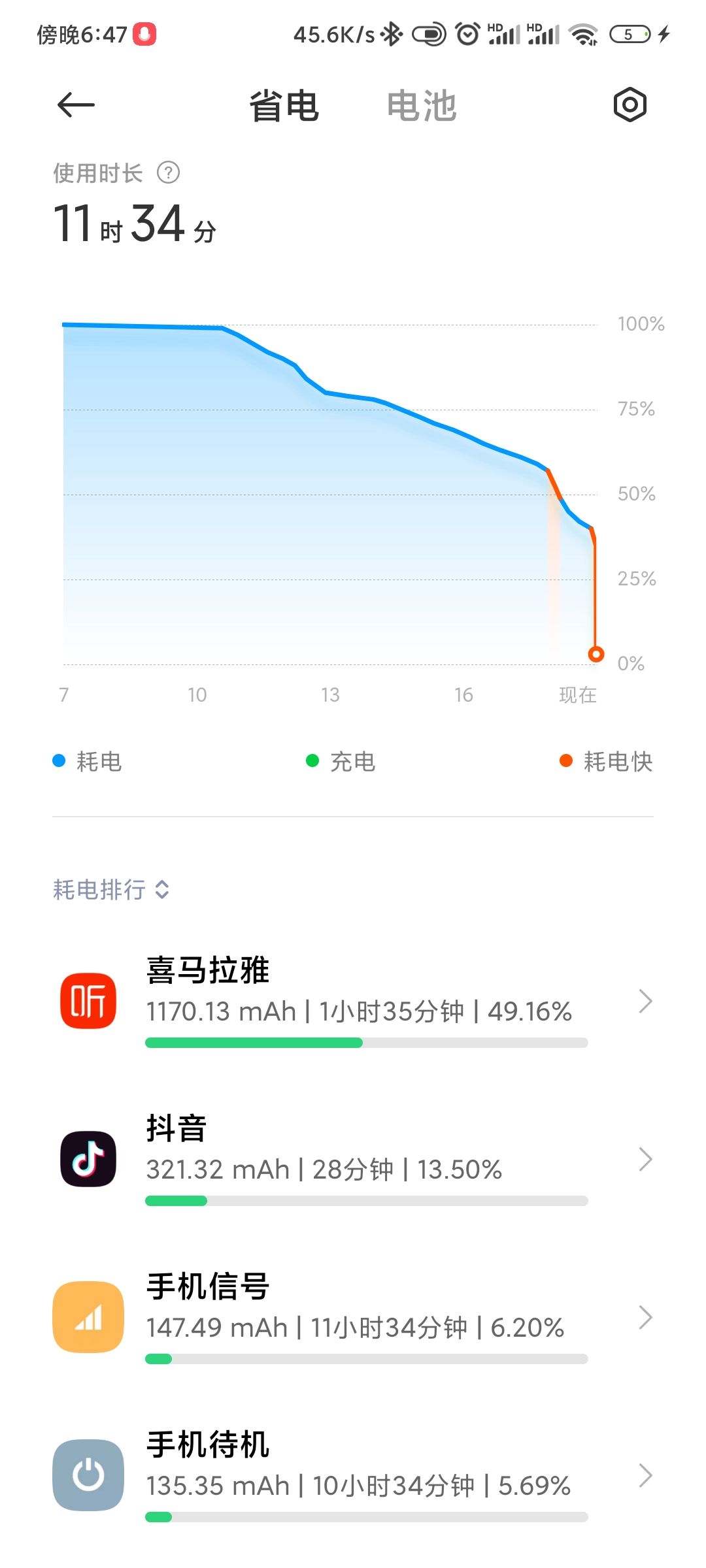Viewport: 706px width, 1568px height.
Task: Open the 手机信号 usage row
Action: pos(353,1317)
